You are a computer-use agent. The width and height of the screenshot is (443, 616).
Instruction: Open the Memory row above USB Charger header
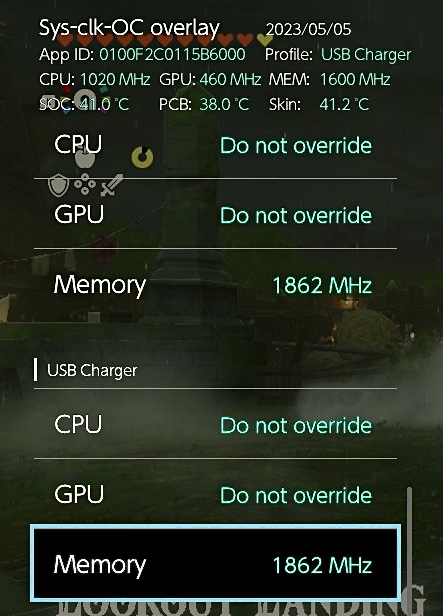[x=215, y=284]
